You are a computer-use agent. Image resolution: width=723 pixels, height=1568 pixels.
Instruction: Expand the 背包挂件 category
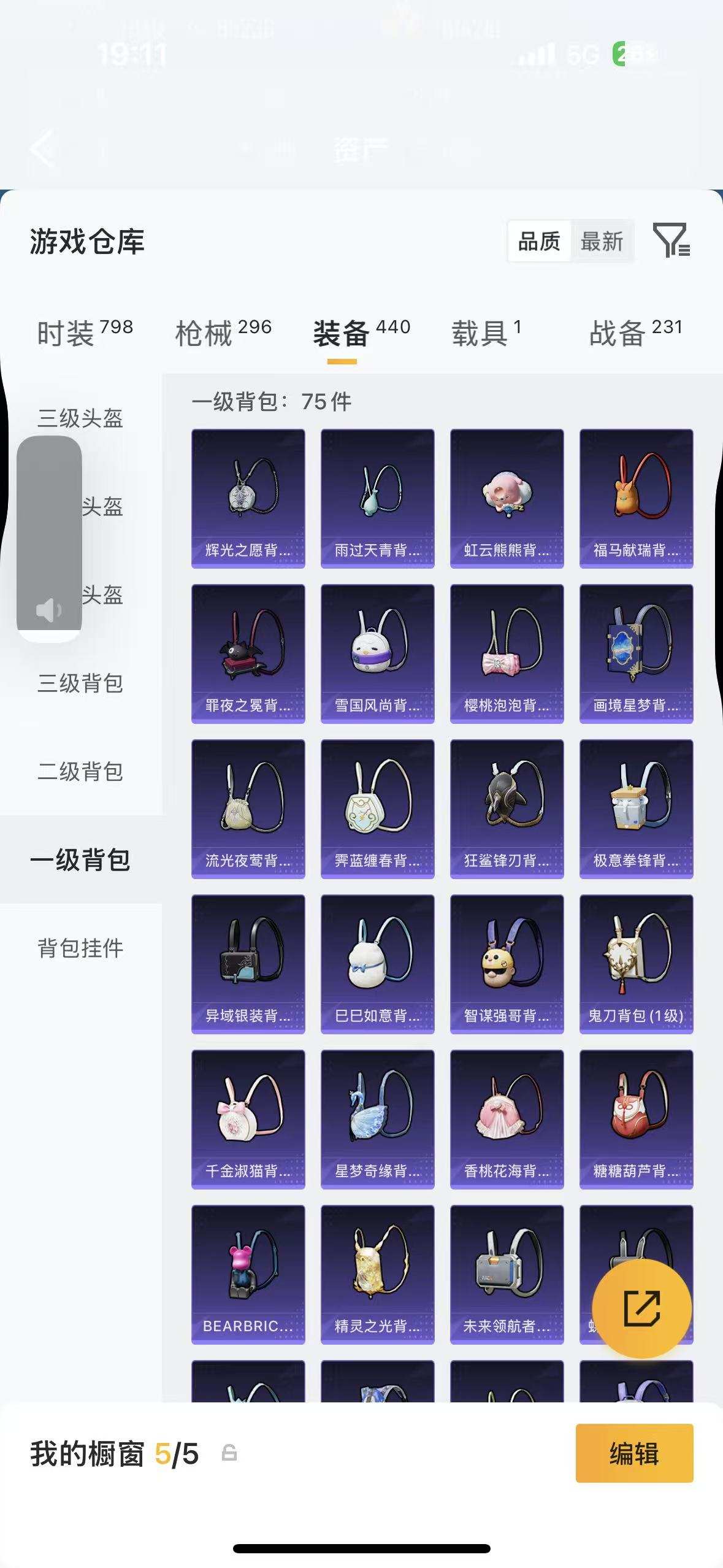click(80, 948)
